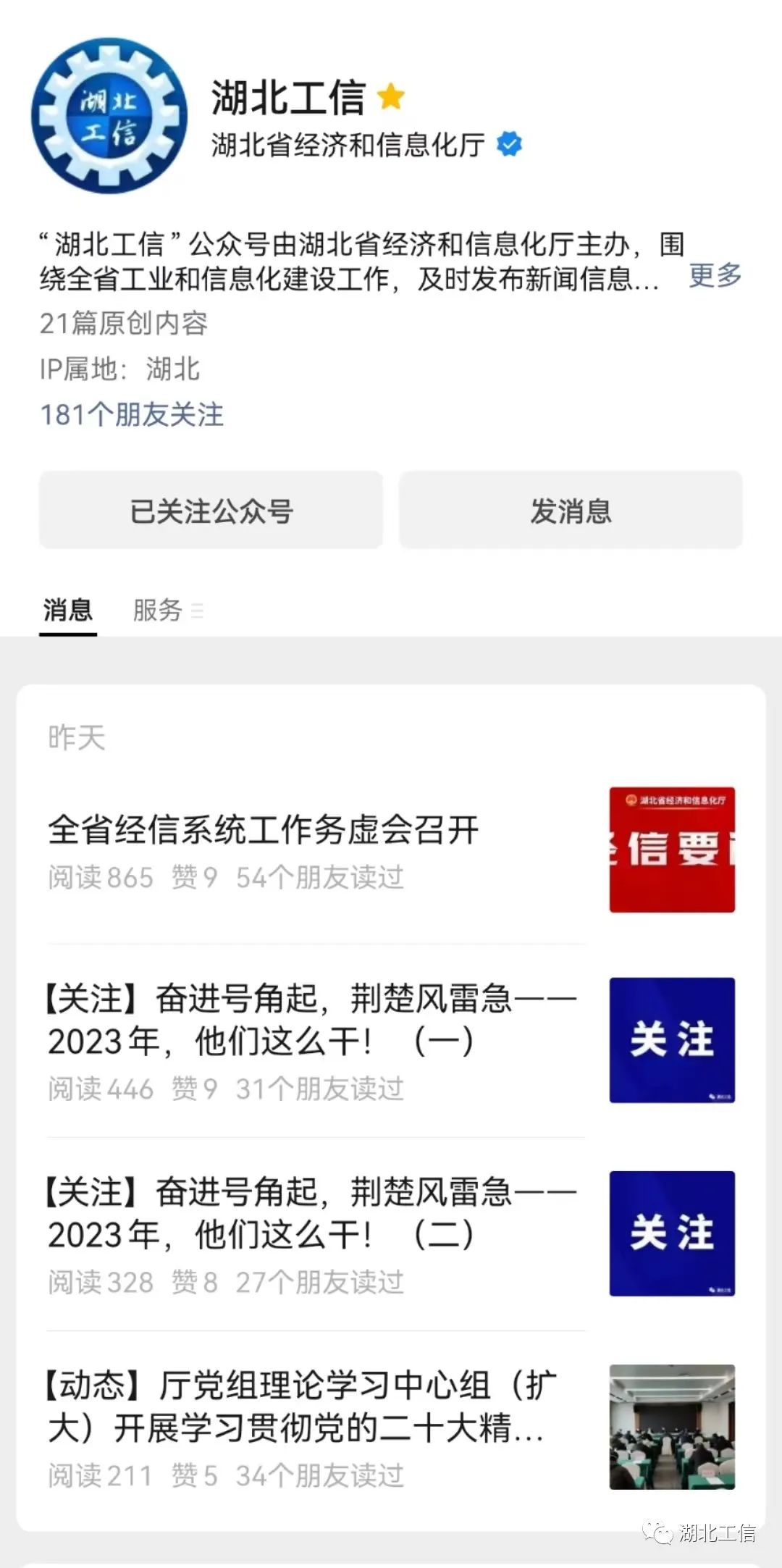The height and width of the screenshot is (1568, 782).
Task: Open the 【动态】厅党组理论学习中心组 article
Action: pyautogui.click(x=391, y=1427)
